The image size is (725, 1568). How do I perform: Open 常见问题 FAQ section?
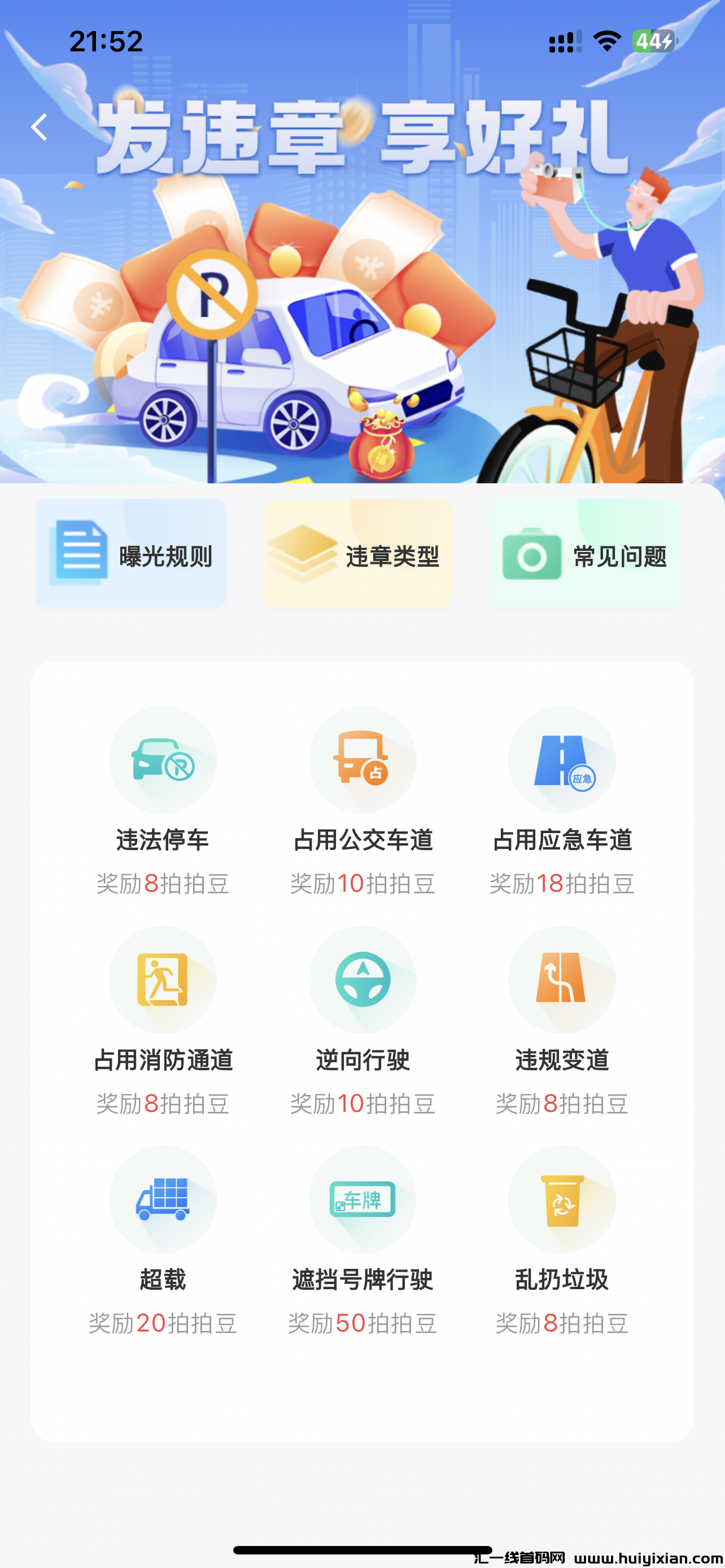[585, 553]
